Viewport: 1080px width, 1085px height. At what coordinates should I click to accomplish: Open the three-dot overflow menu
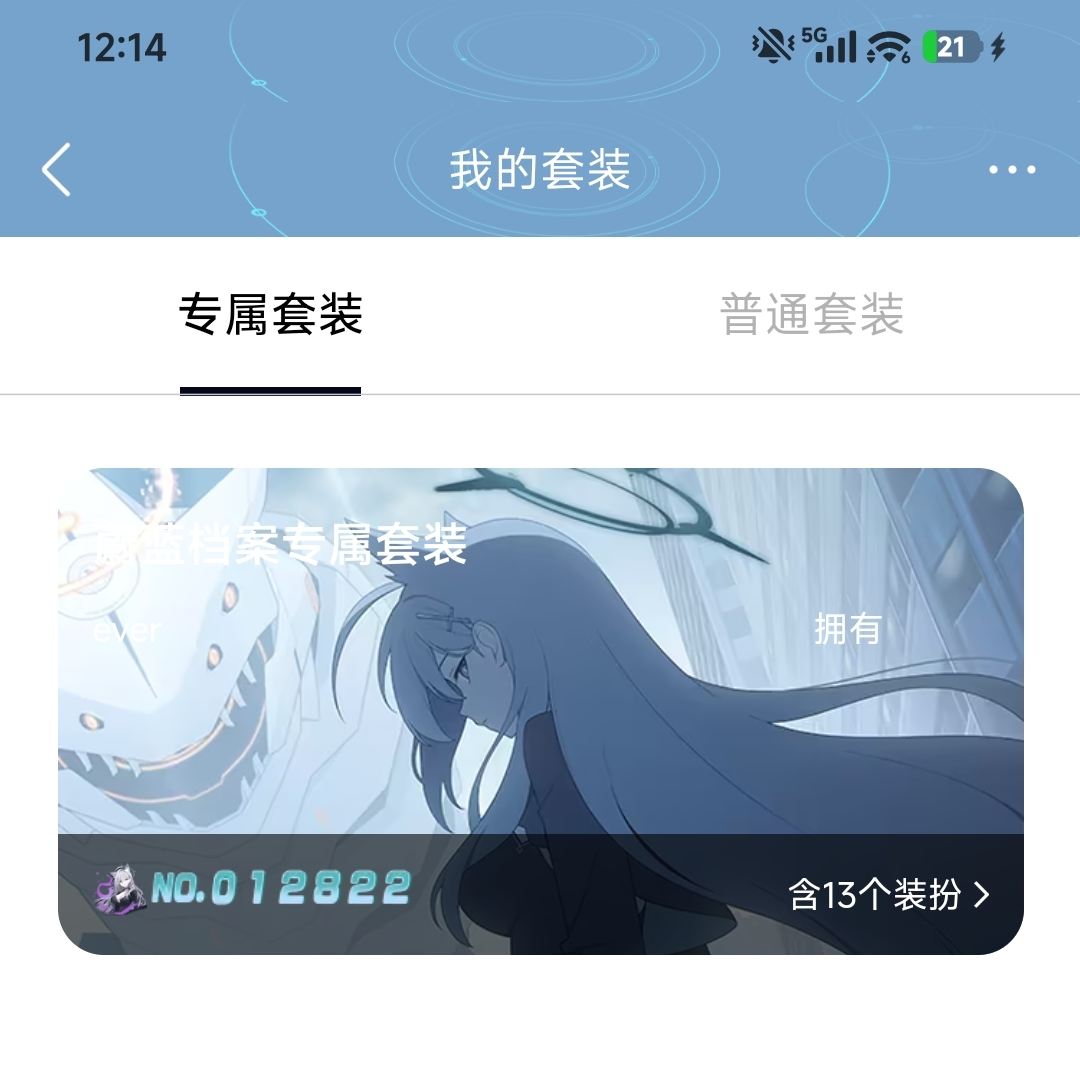tap(1012, 170)
